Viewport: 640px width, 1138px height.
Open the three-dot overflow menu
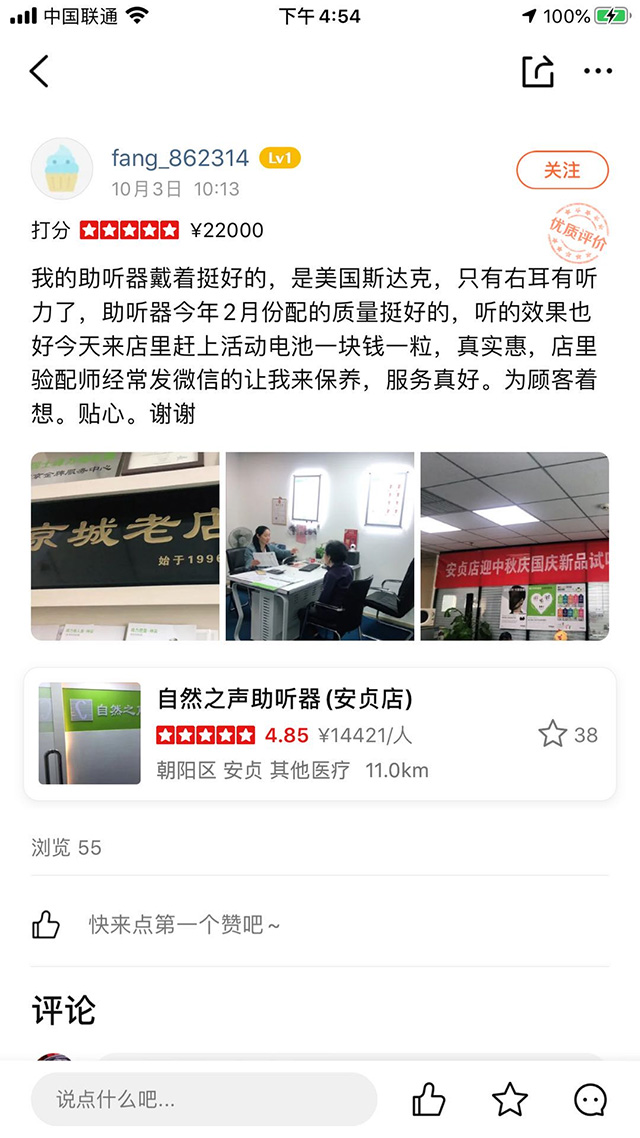(x=597, y=71)
